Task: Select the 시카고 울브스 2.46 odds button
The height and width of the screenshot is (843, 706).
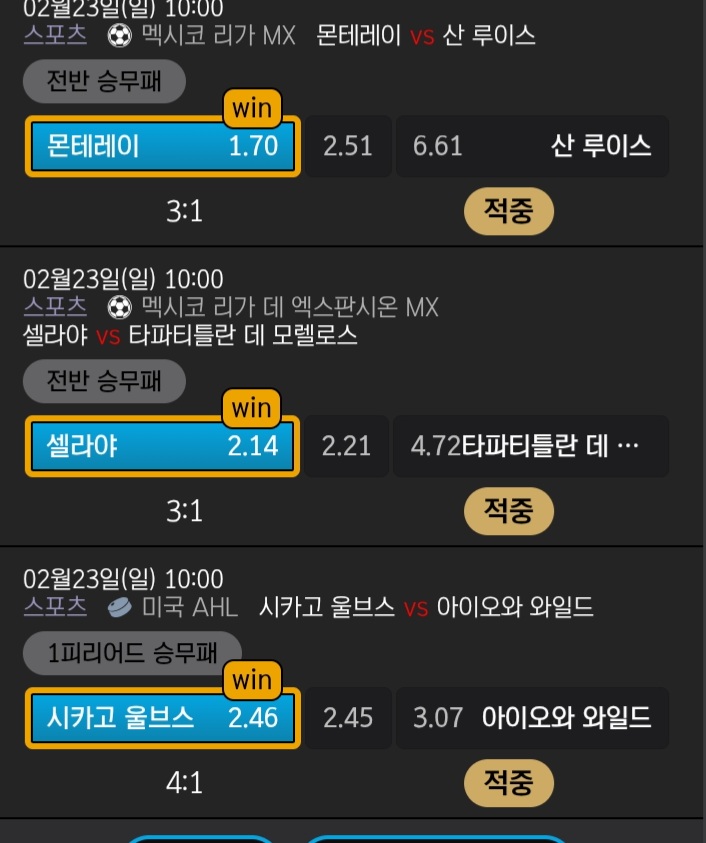Action: (x=162, y=717)
